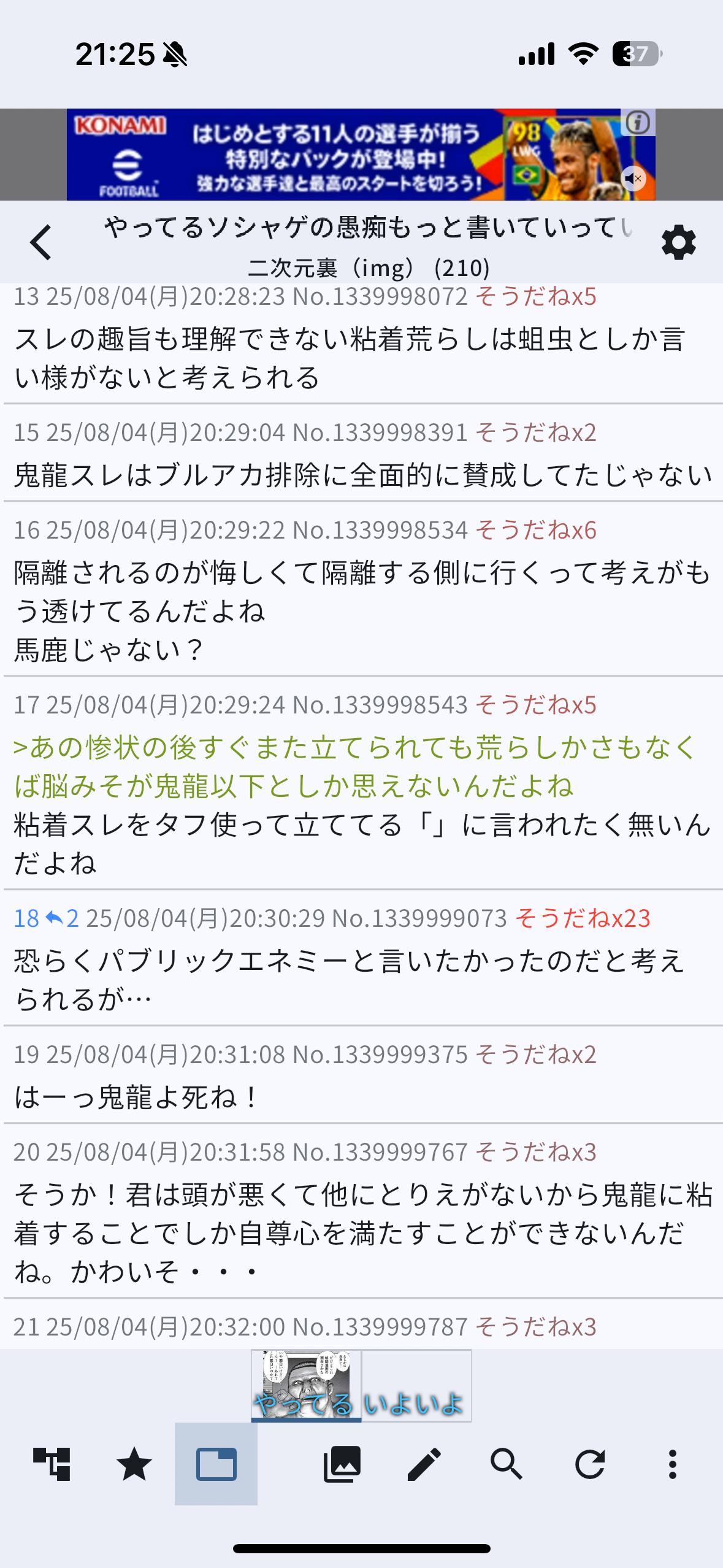Open the tab window icon
This screenshot has width=723, height=1568.
point(216,1465)
